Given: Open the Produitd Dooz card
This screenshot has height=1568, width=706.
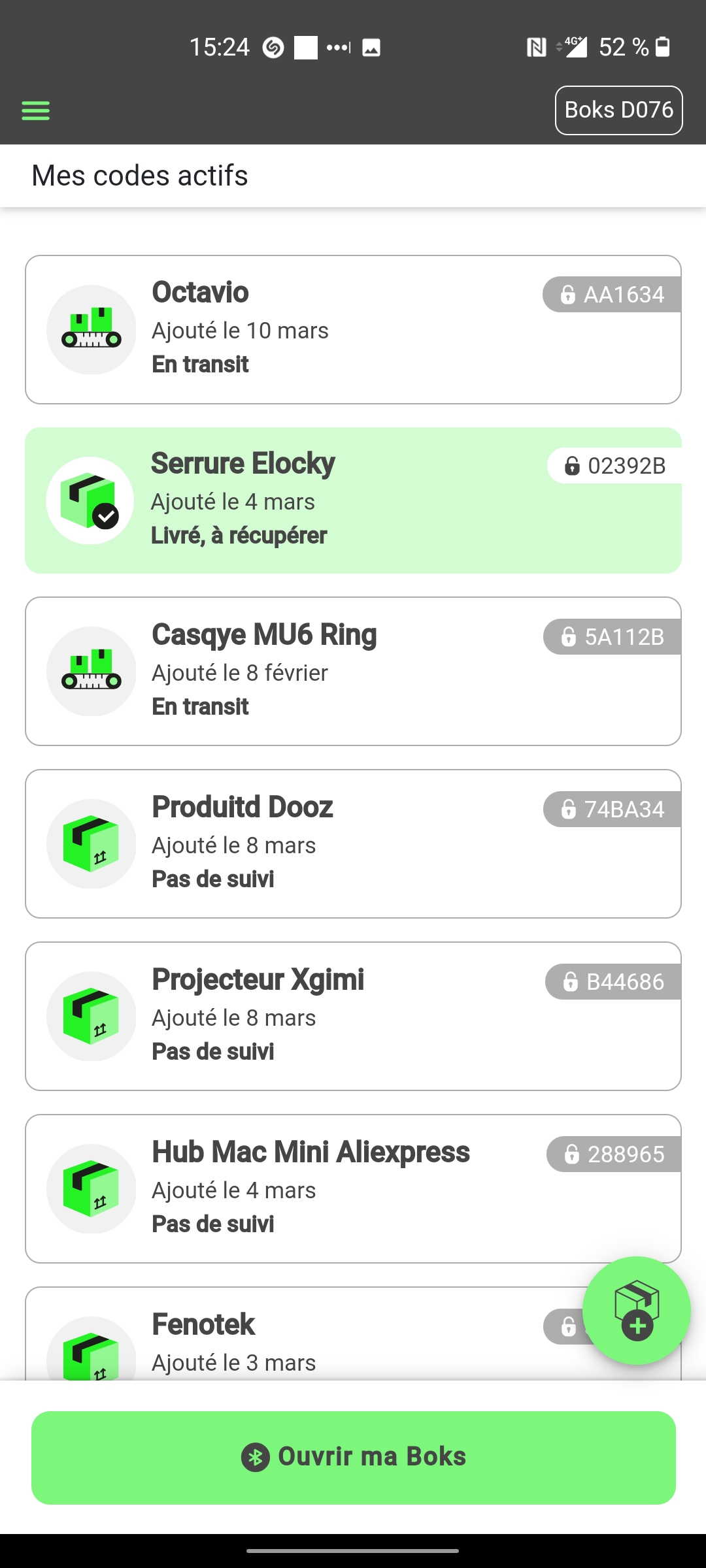Looking at the screenshot, I should (353, 843).
